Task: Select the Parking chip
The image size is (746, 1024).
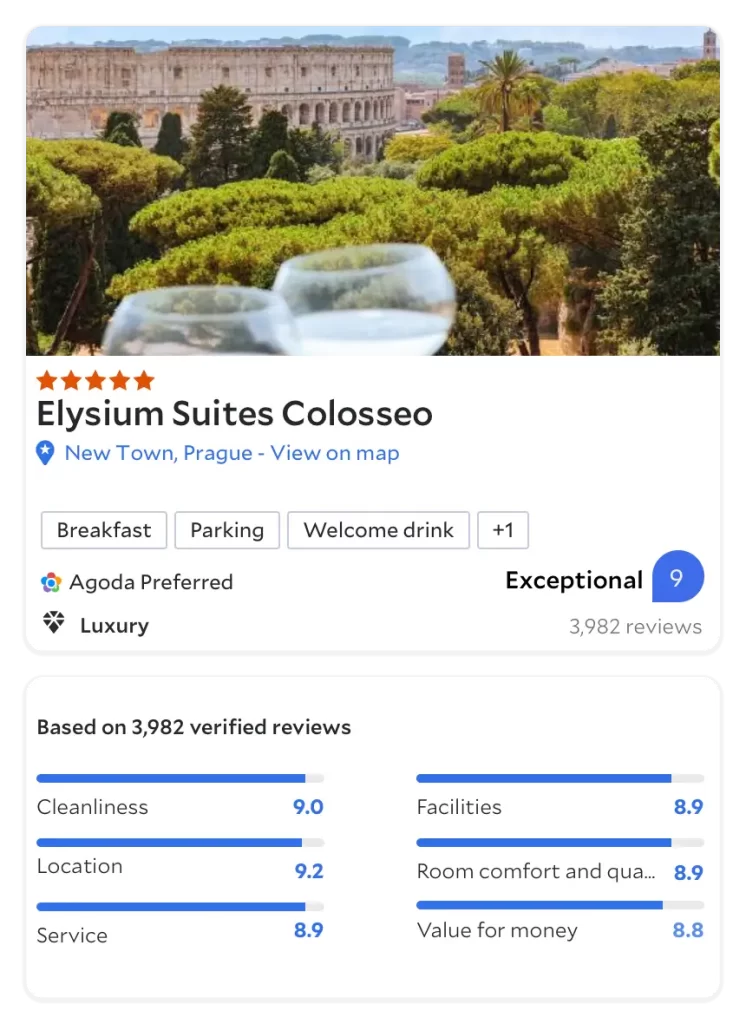Action: [x=227, y=530]
